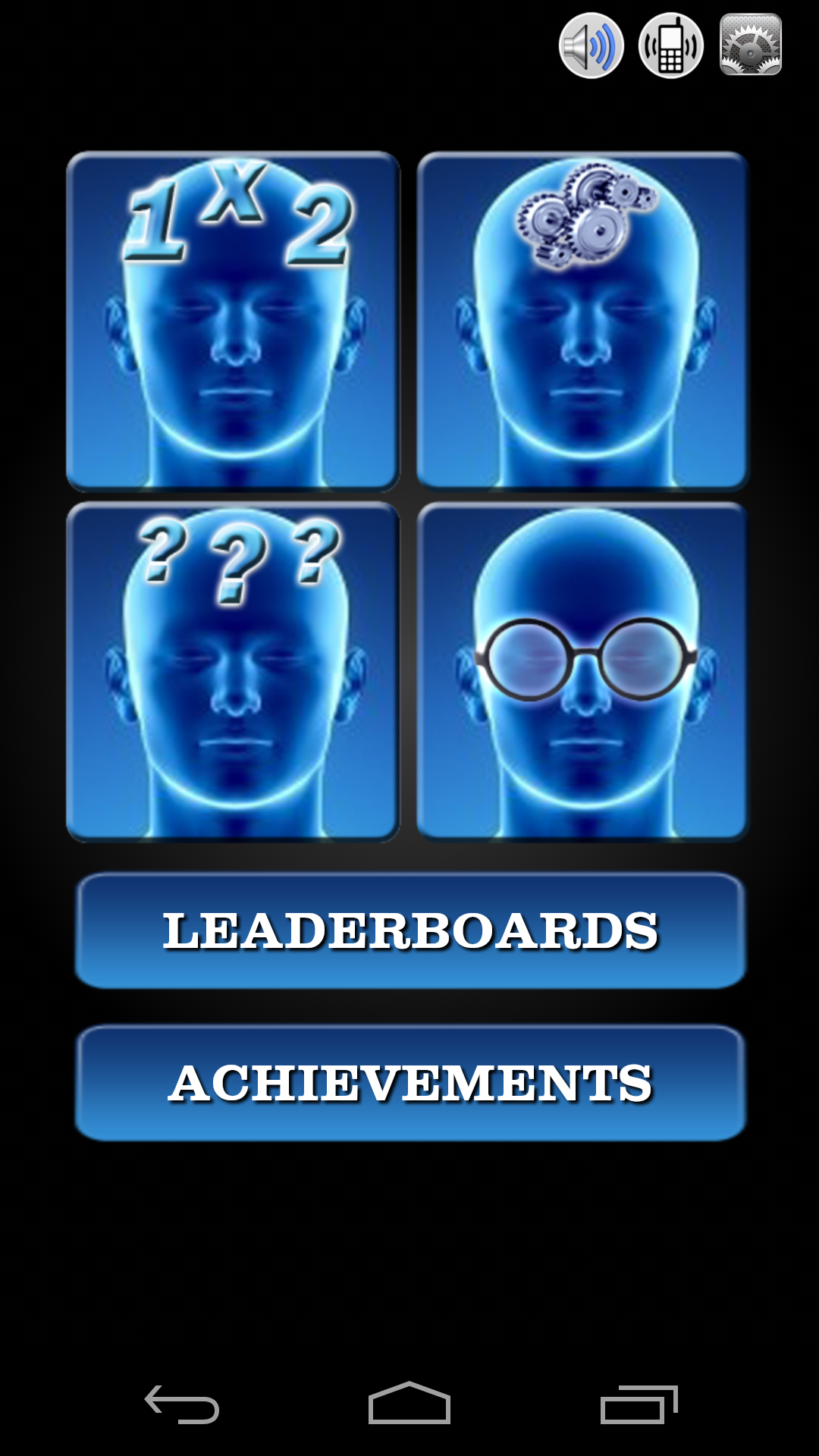View the Achievements
Viewport: 819px width, 1456px height.
coord(410,1083)
